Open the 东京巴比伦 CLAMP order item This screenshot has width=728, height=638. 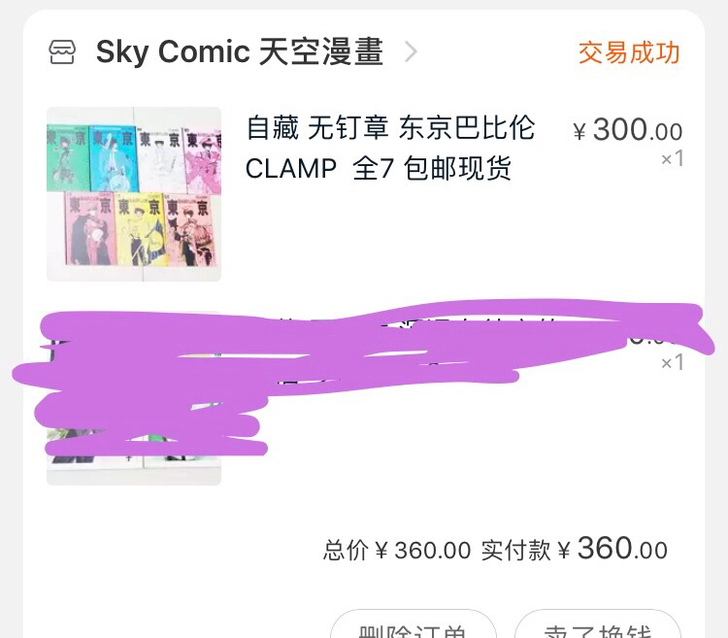(x=390, y=148)
